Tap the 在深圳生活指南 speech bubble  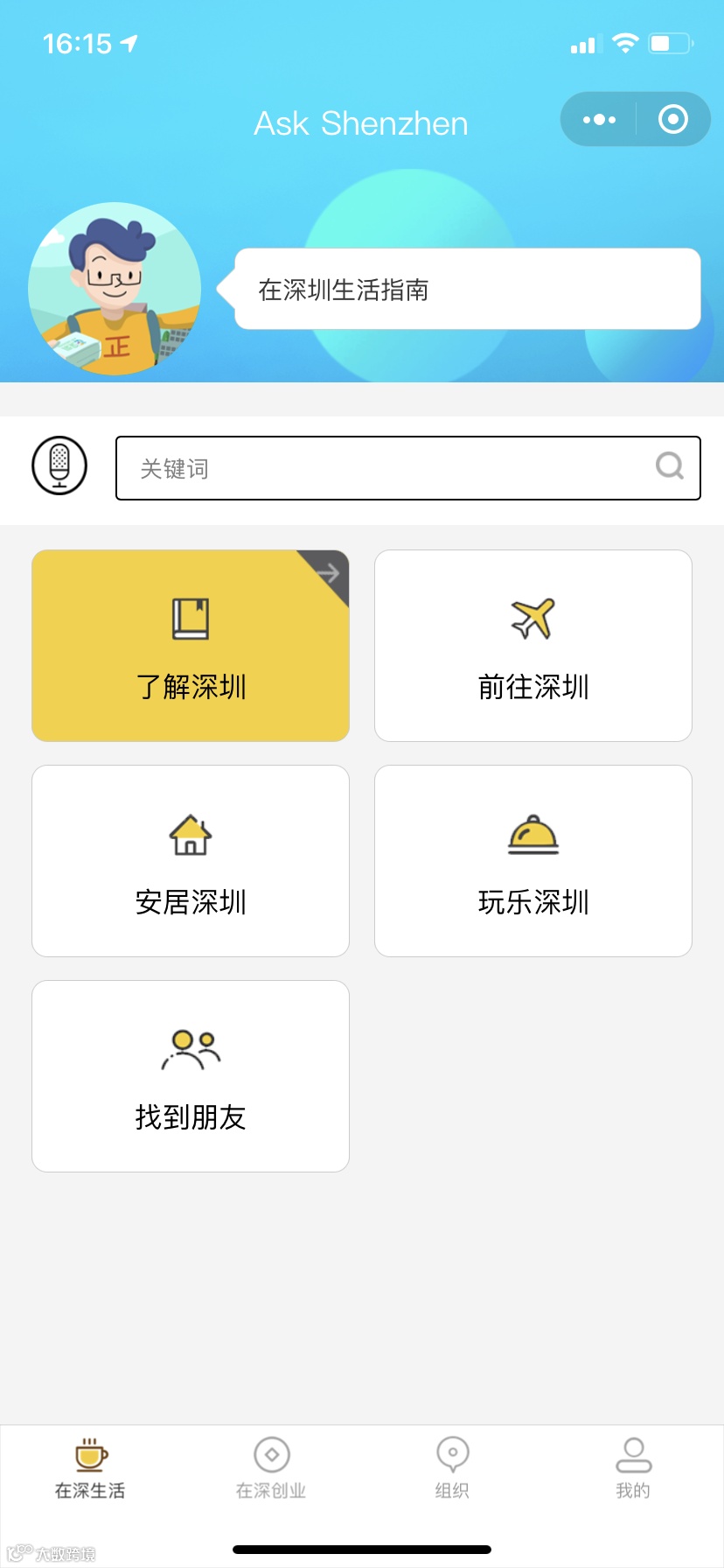pyautogui.click(x=468, y=290)
